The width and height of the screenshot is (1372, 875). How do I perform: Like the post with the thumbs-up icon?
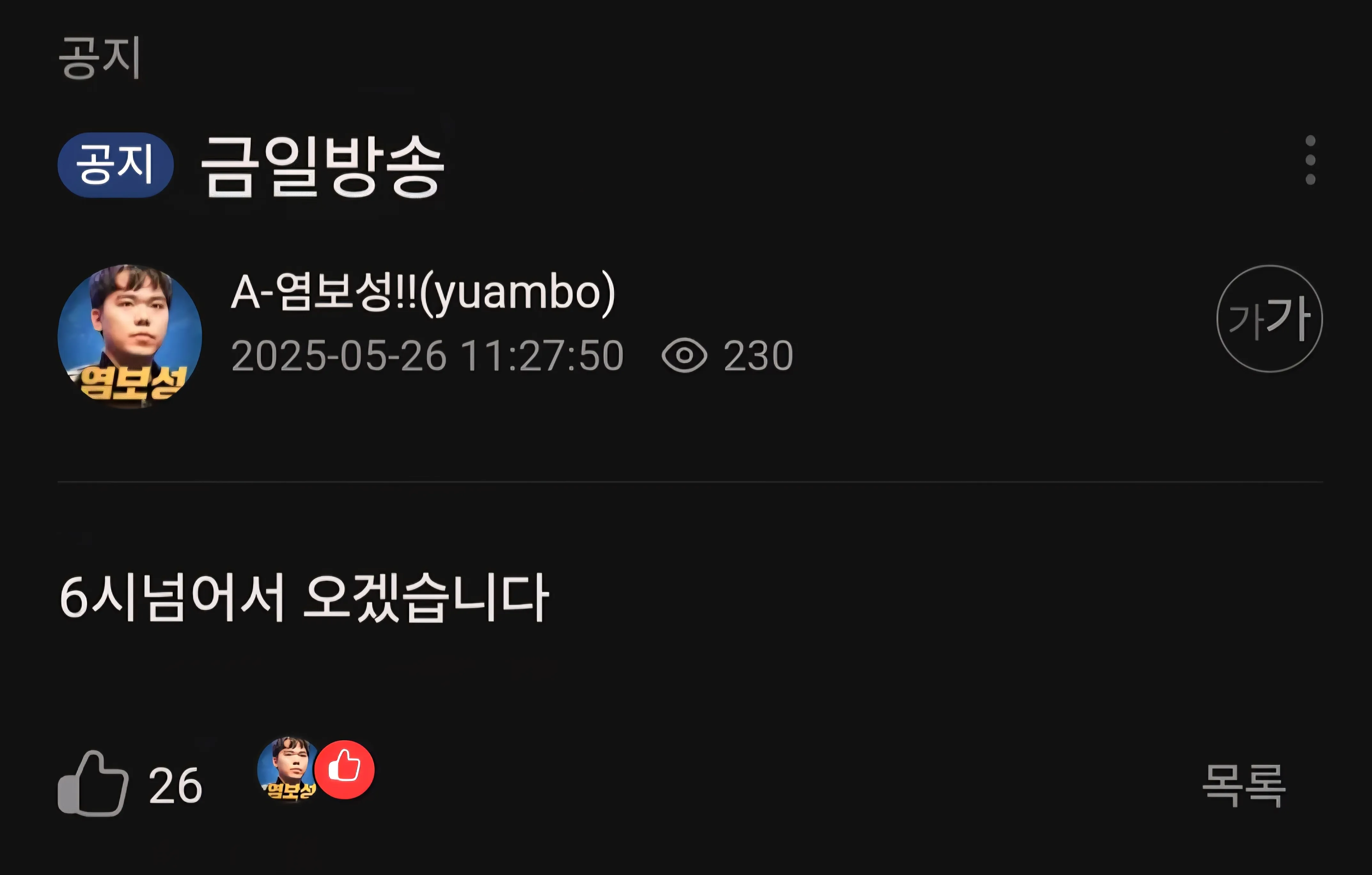tap(93, 784)
